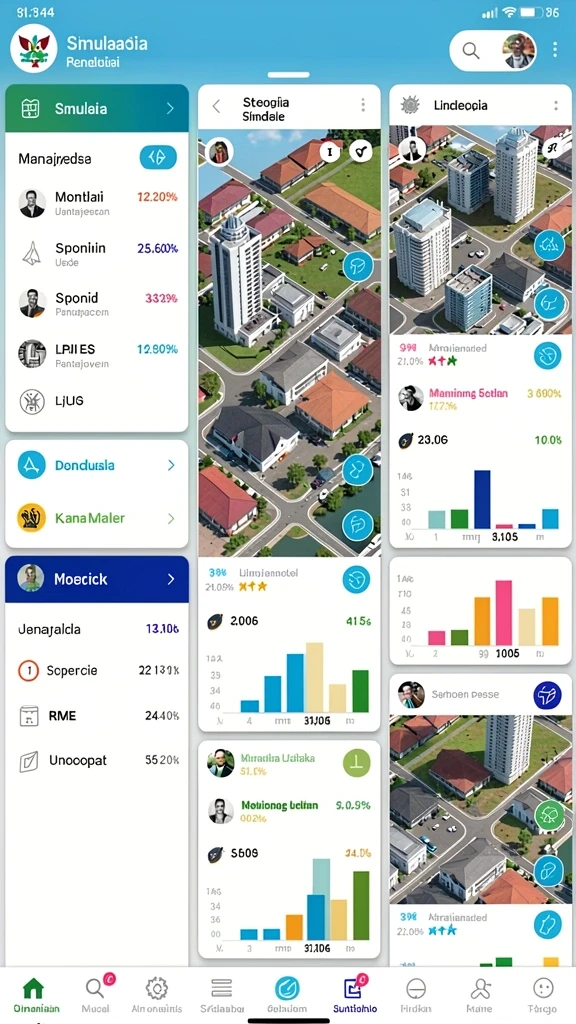The width and height of the screenshot is (576, 1024).
Task: Tap the green circle button beside Mtrratlra Utlaka
Action: click(357, 763)
